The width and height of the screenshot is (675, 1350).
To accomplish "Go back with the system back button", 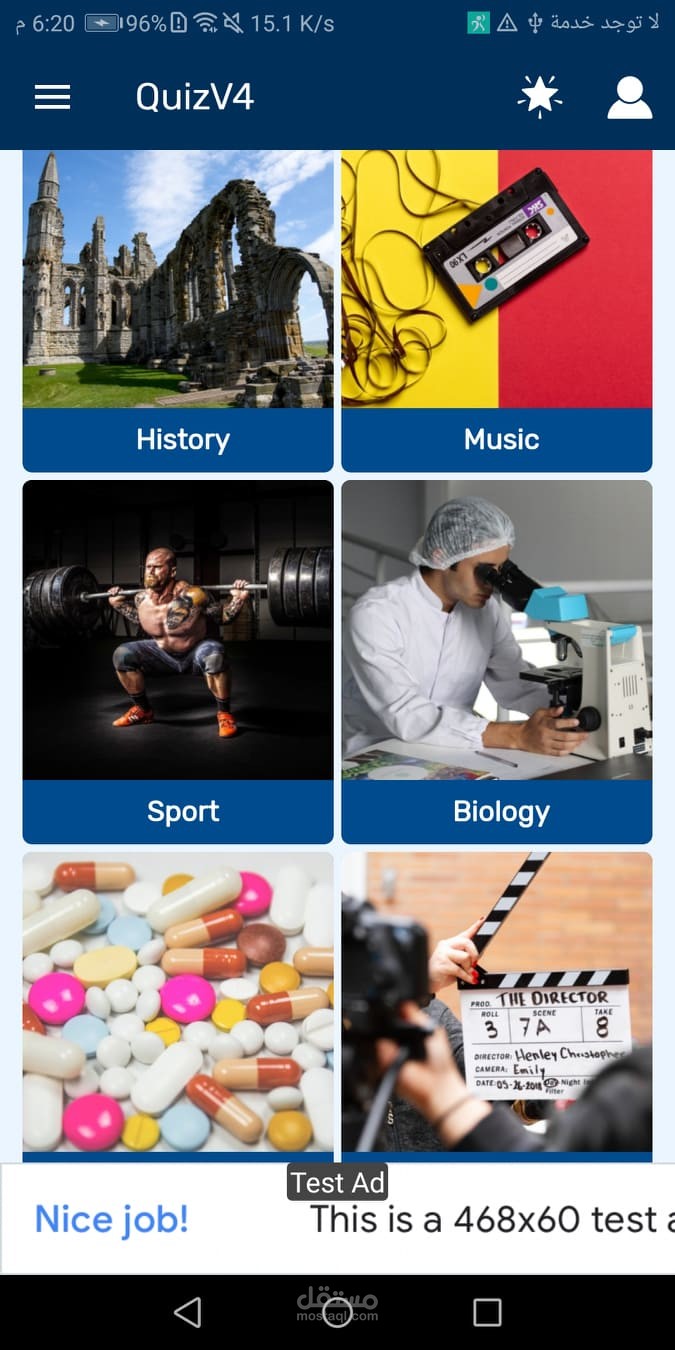I will click(x=187, y=1312).
